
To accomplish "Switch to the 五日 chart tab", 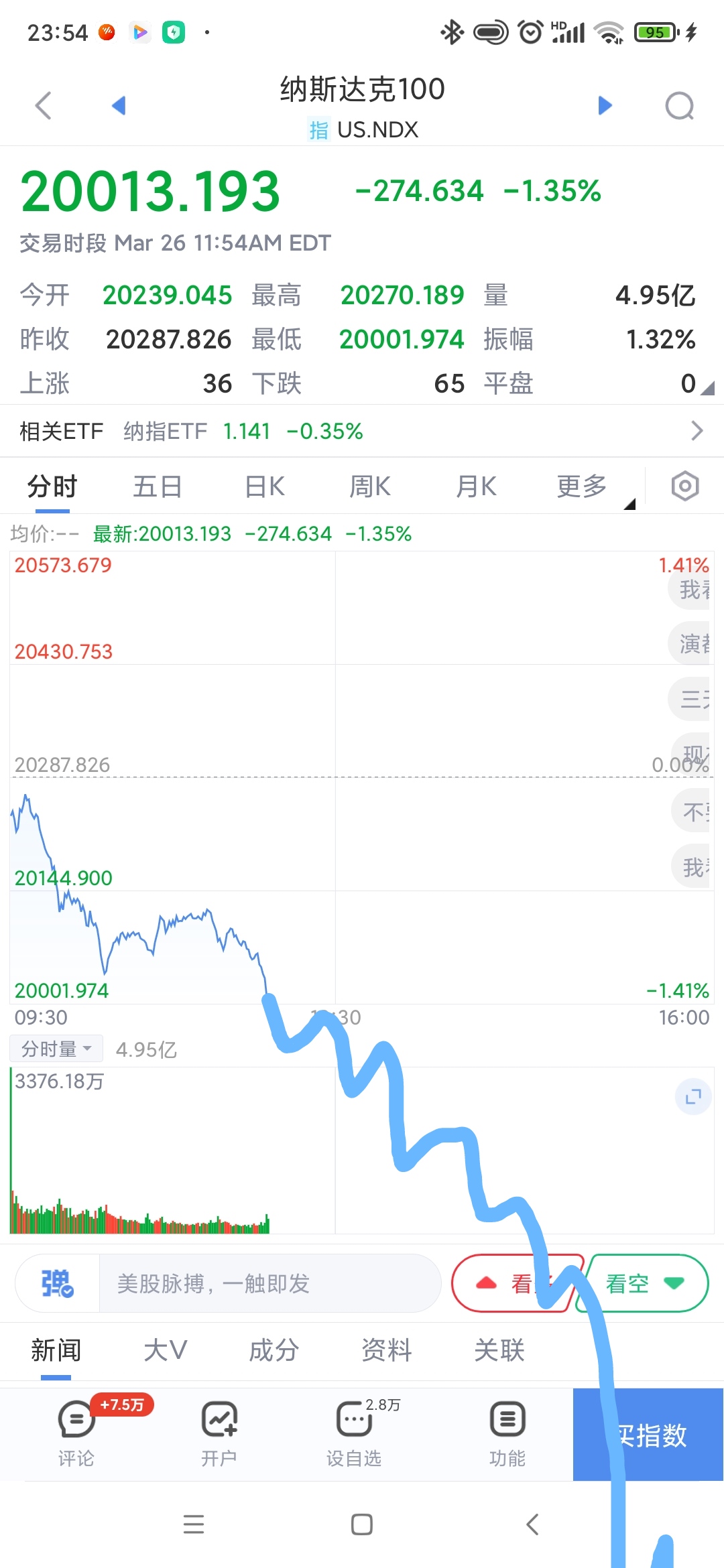I will point(158,486).
